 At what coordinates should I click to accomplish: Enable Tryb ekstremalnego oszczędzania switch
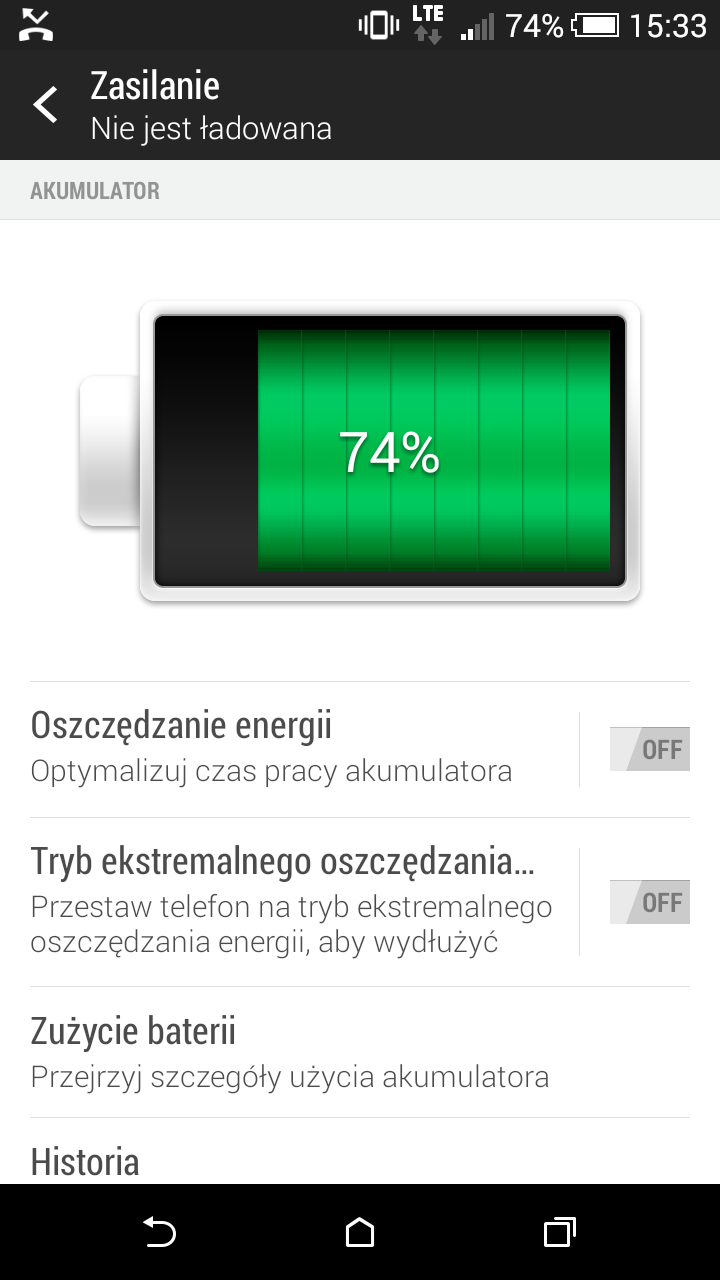(649, 902)
